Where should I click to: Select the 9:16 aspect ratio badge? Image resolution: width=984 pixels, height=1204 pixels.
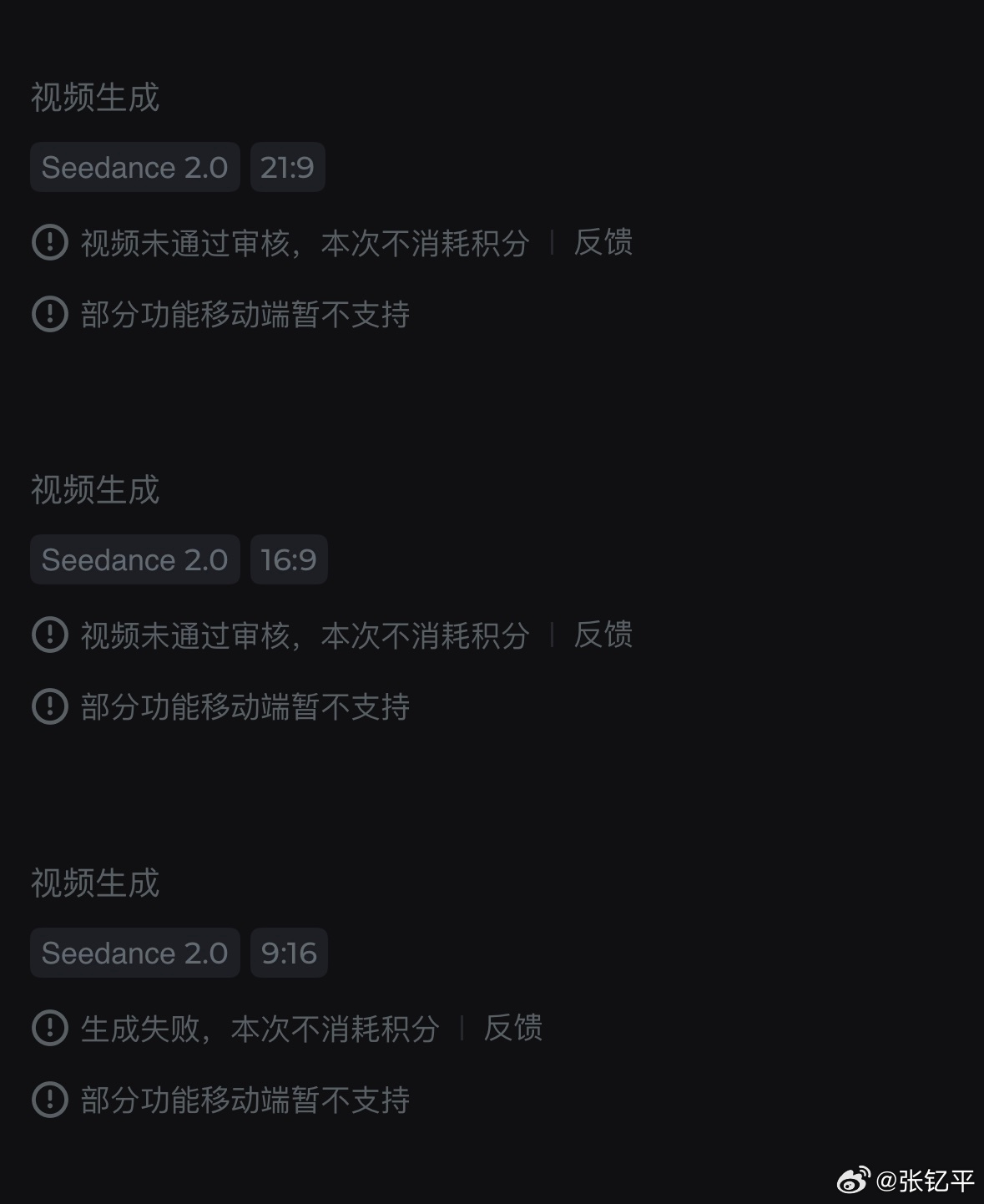[289, 953]
